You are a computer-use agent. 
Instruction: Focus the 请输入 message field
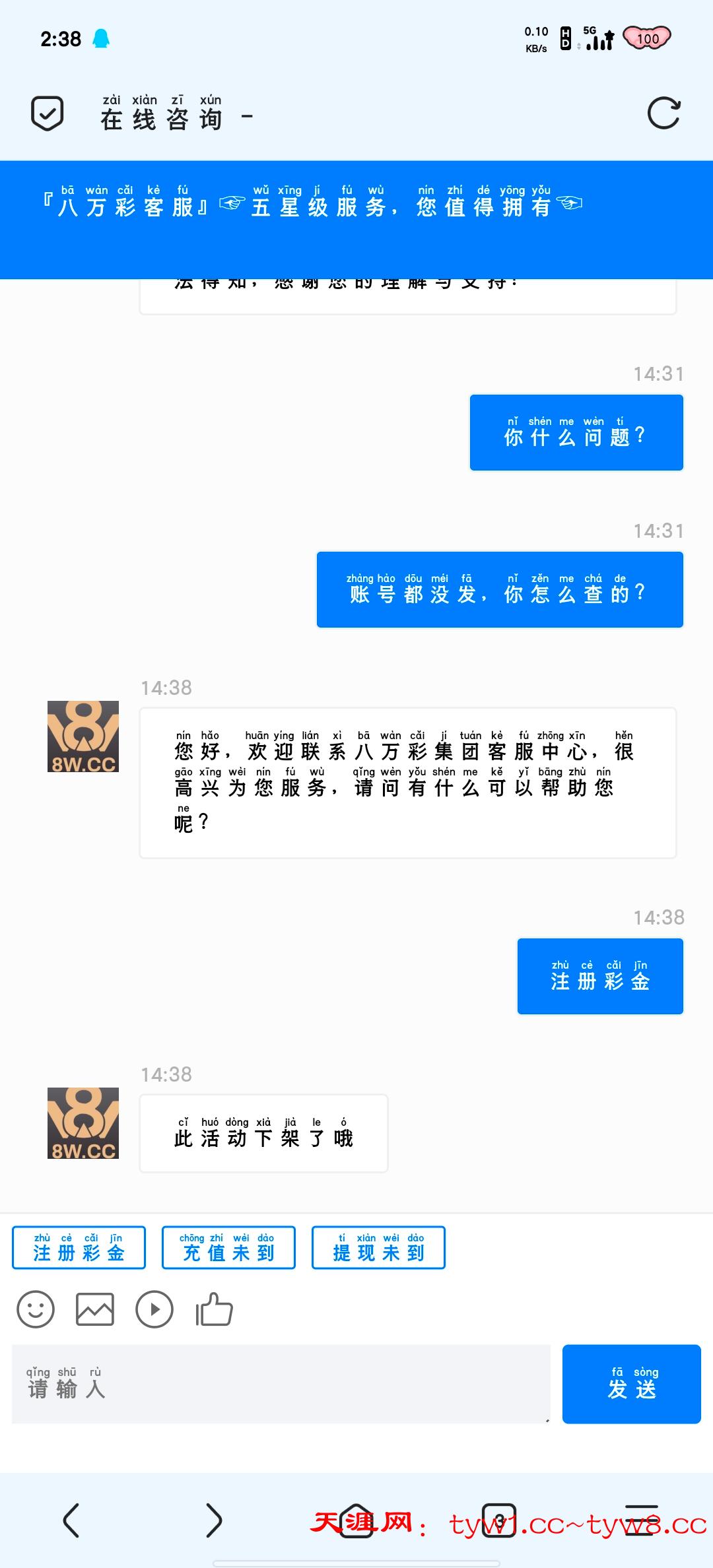pos(281,1383)
